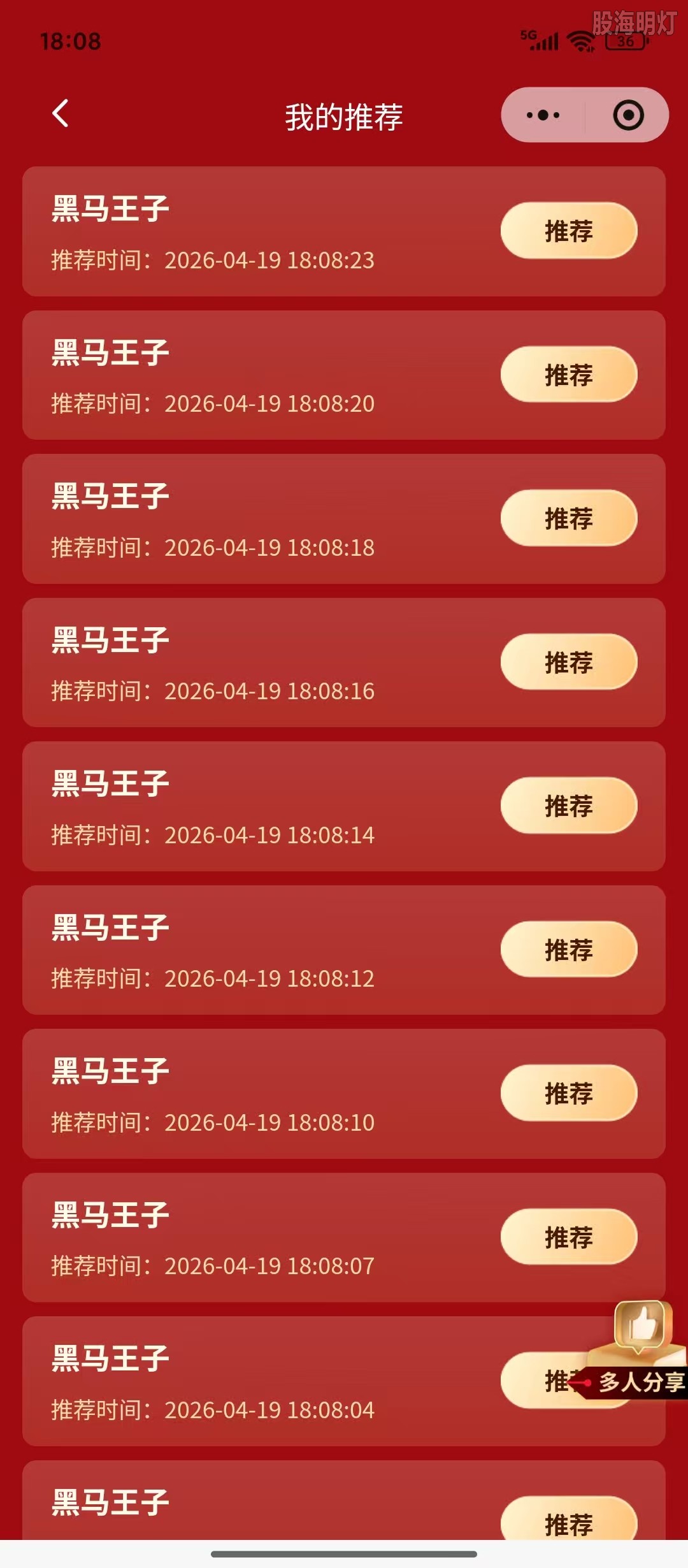Choose 推荐 on the 18:08:14 record
This screenshot has height=1568, width=688.
pyautogui.click(x=569, y=806)
